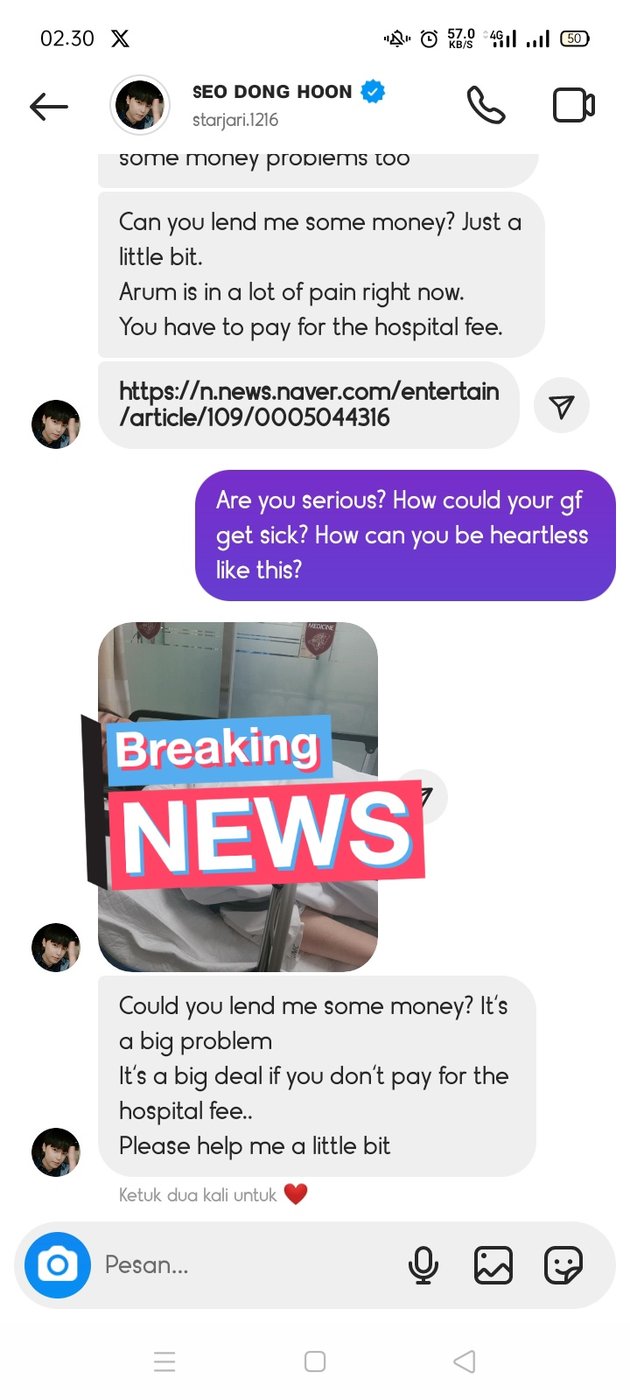Go to the home screen
Viewport: 630px width, 1400px height.
coord(315,1361)
